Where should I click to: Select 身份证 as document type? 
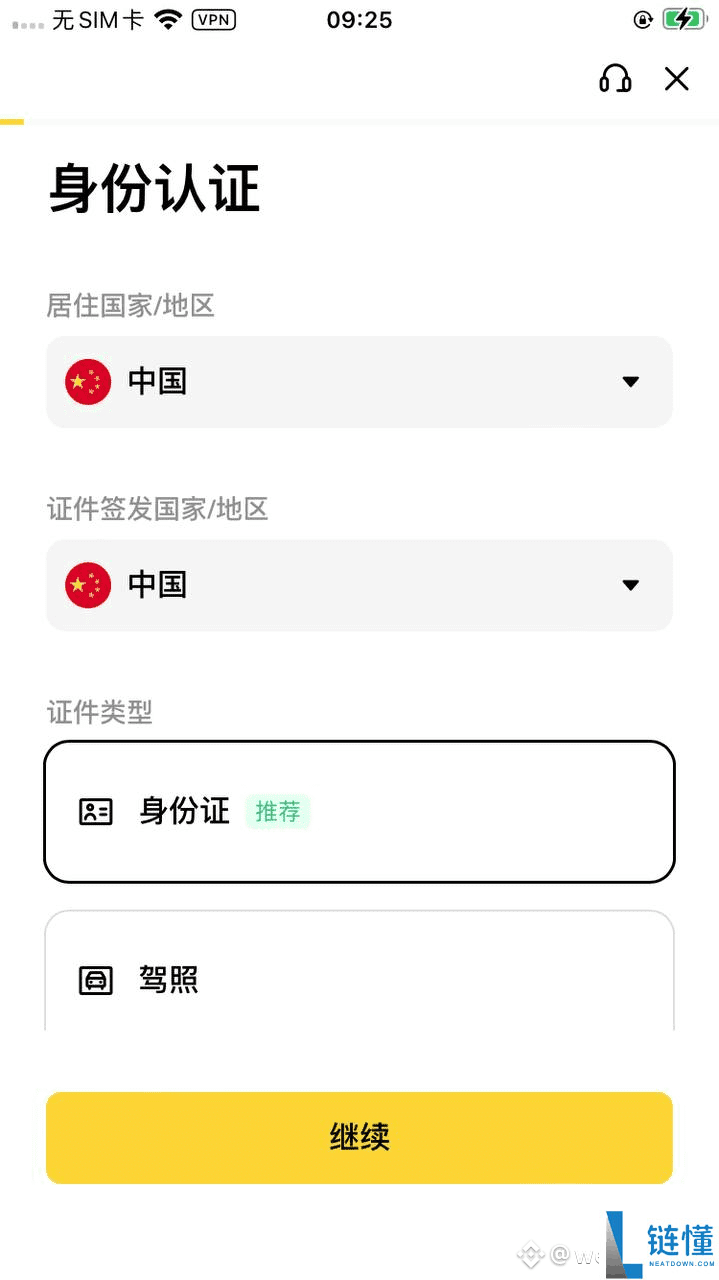click(x=359, y=811)
